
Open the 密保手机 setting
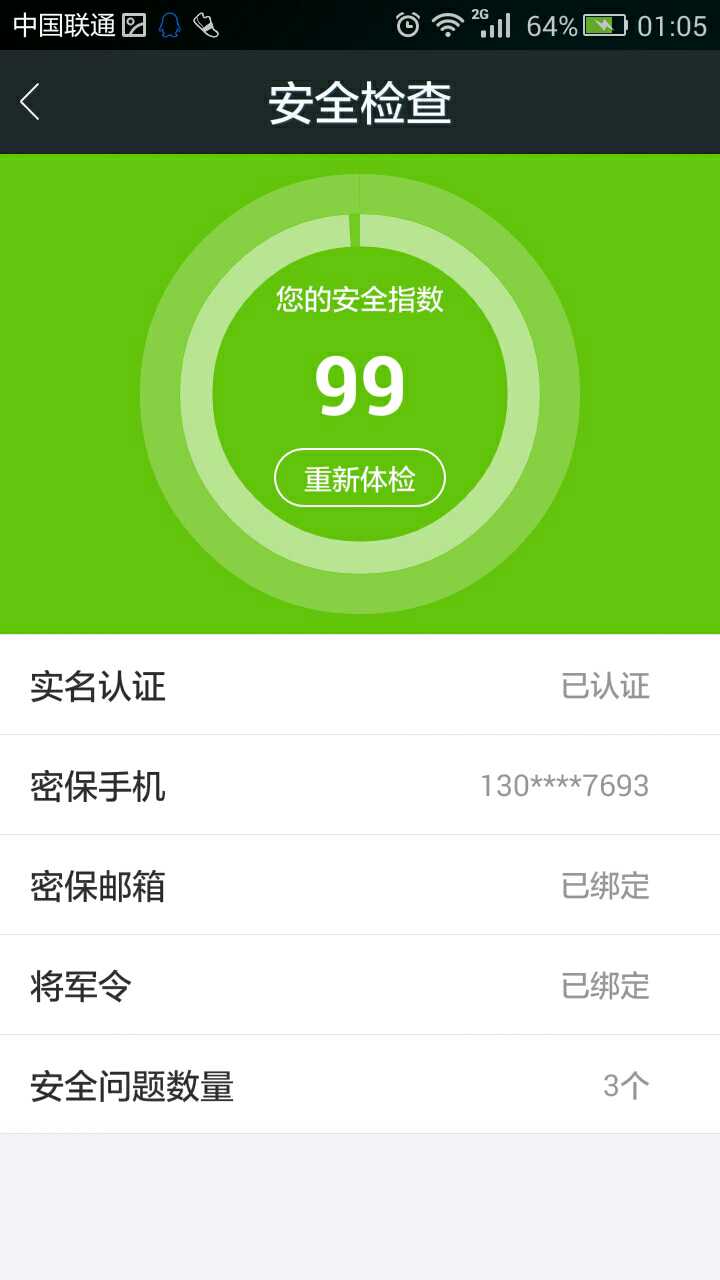click(360, 786)
